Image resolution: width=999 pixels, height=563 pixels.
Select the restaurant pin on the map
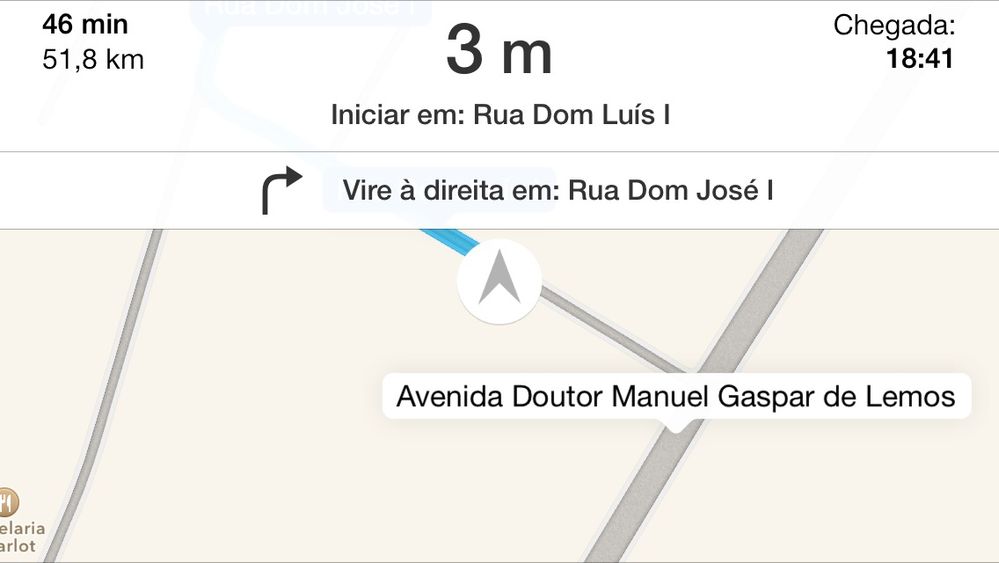8,501
